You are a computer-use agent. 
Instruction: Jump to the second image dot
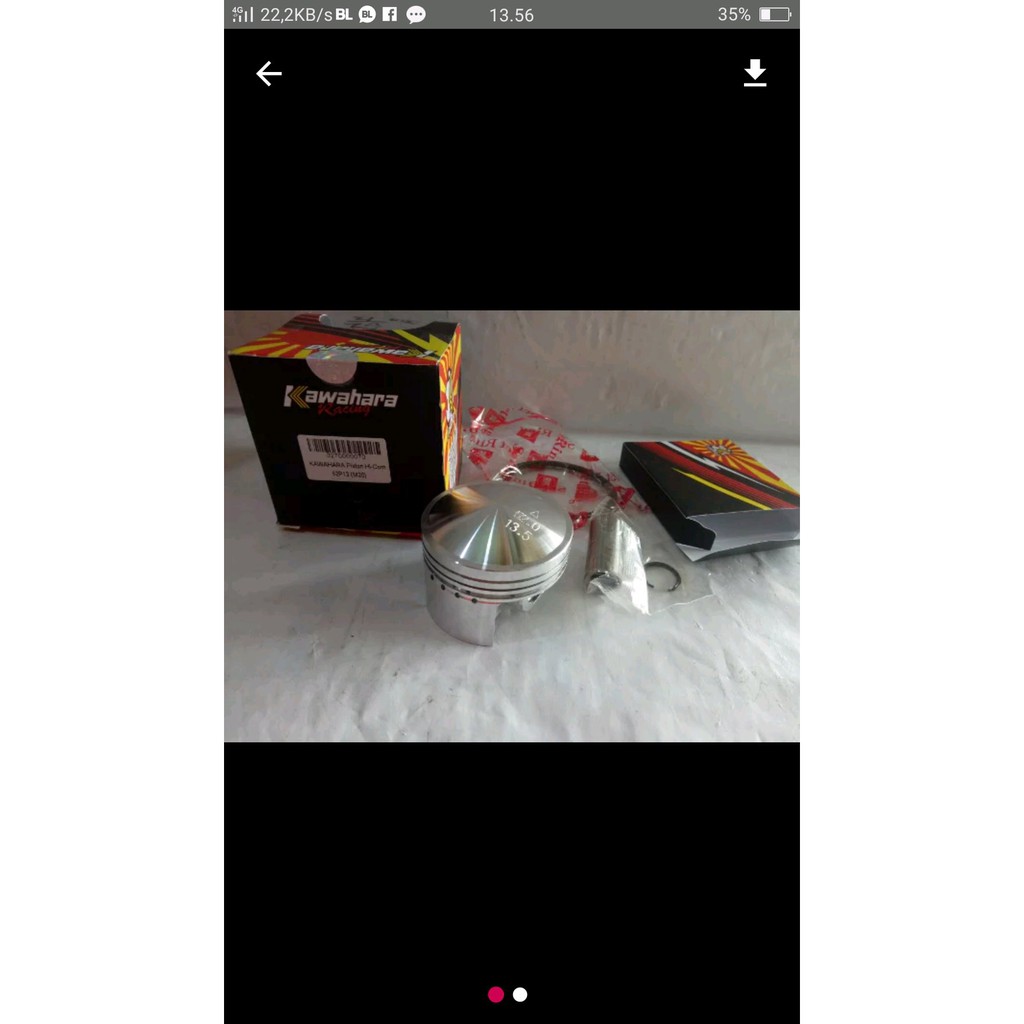coord(520,994)
